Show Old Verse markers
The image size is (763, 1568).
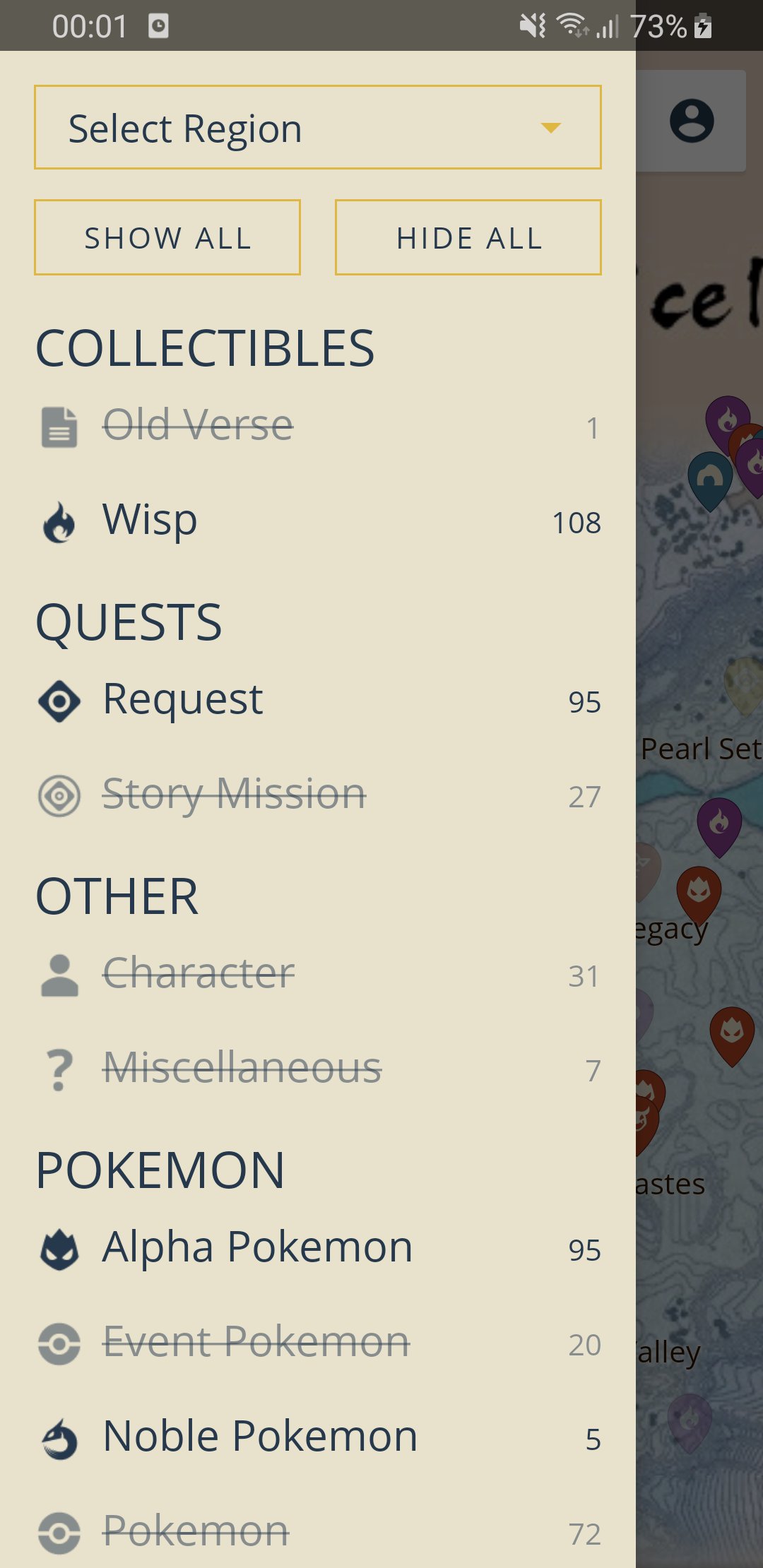(x=318, y=427)
